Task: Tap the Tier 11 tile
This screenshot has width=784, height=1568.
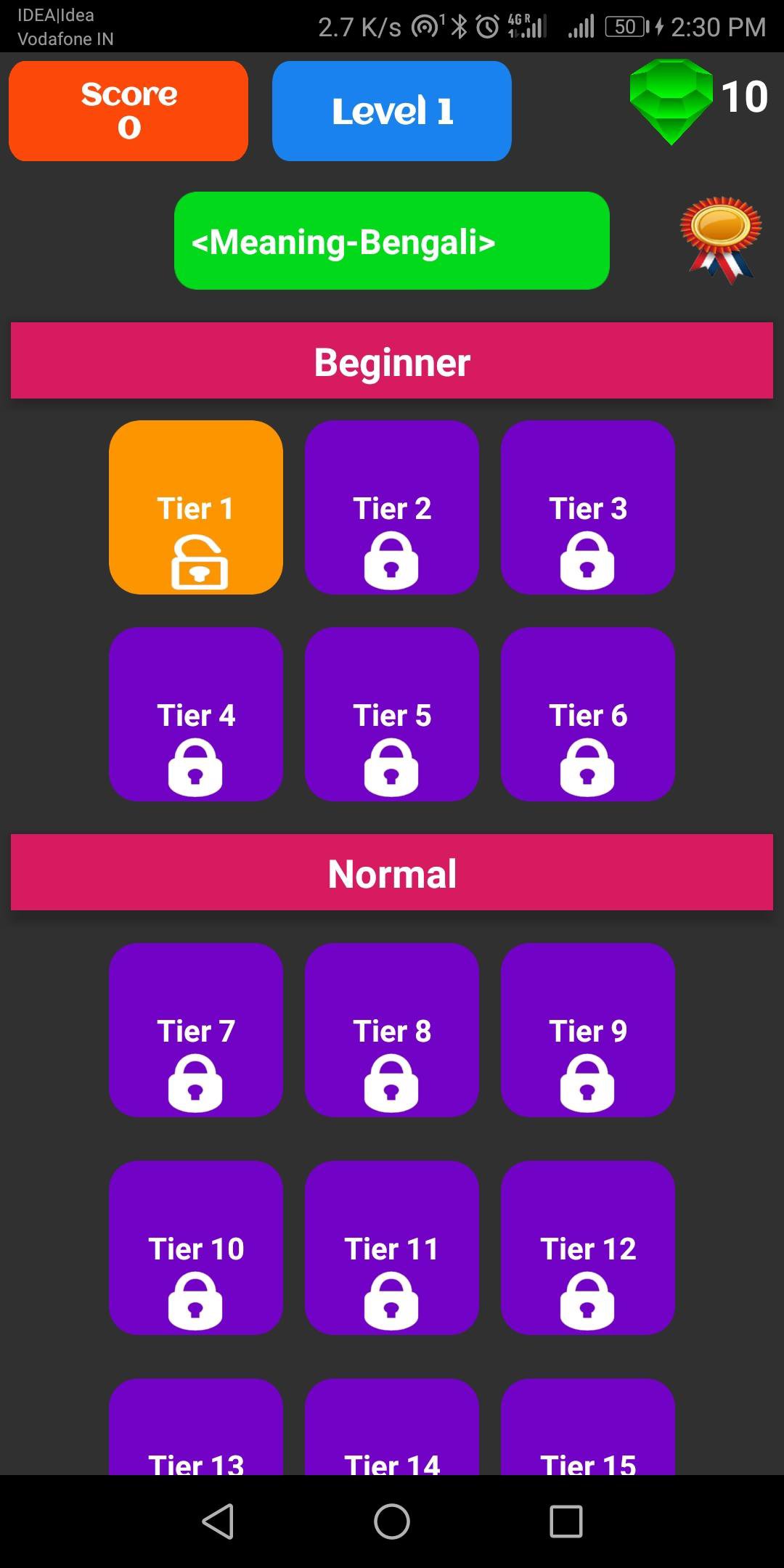Action: pos(392,1248)
